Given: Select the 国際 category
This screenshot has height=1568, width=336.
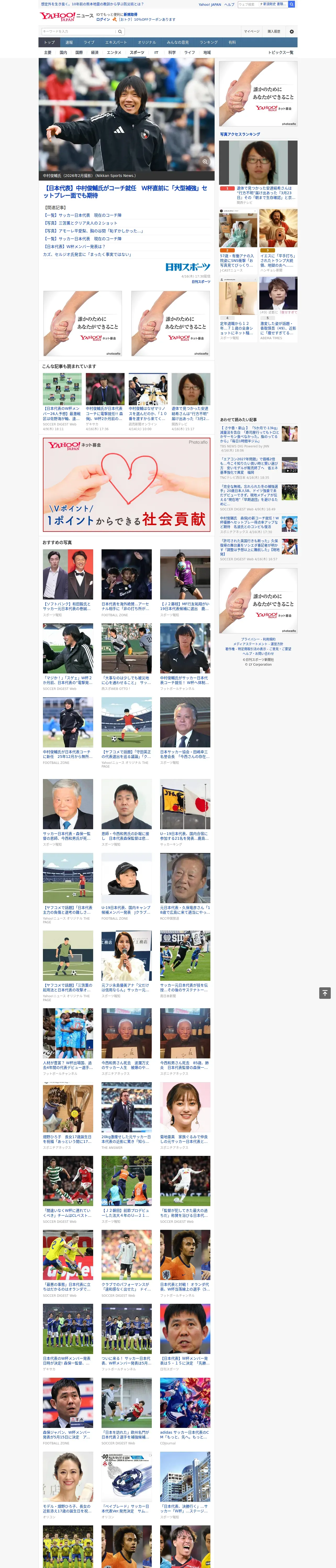Looking at the screenshot, I should (79, 52).
